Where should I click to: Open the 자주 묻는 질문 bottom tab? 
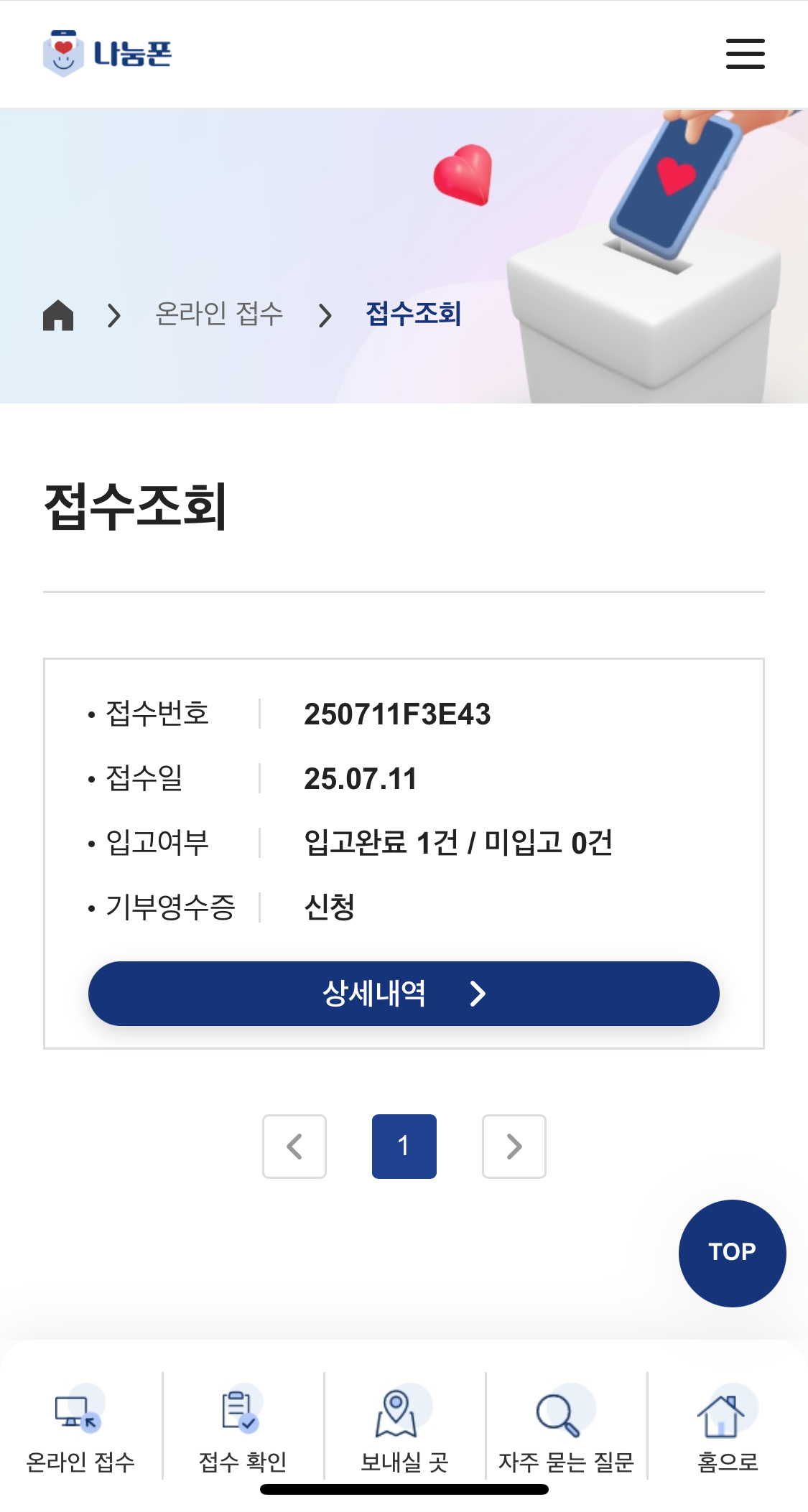click(x=566, y=1429)
